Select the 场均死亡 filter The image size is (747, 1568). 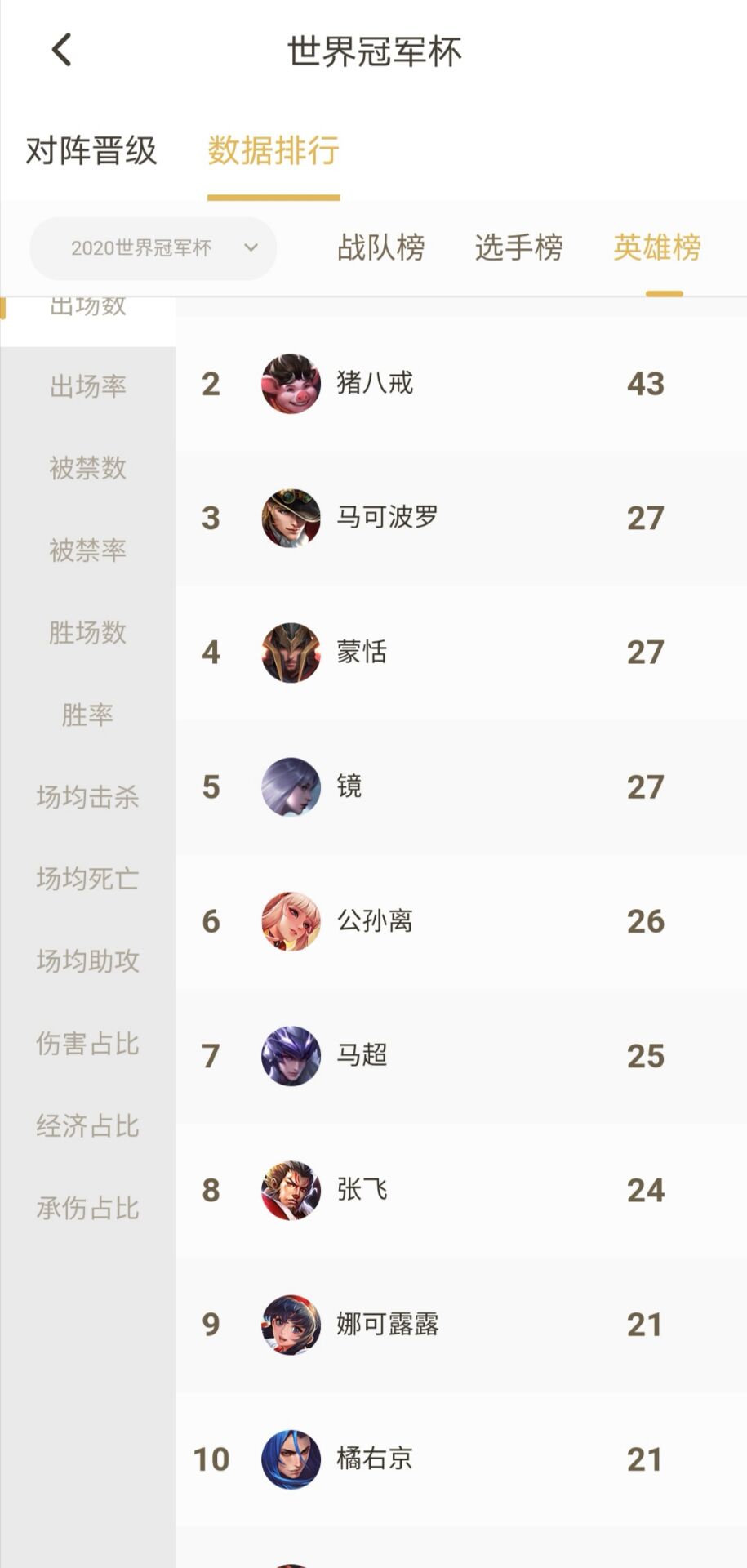[x=87, y=879]
